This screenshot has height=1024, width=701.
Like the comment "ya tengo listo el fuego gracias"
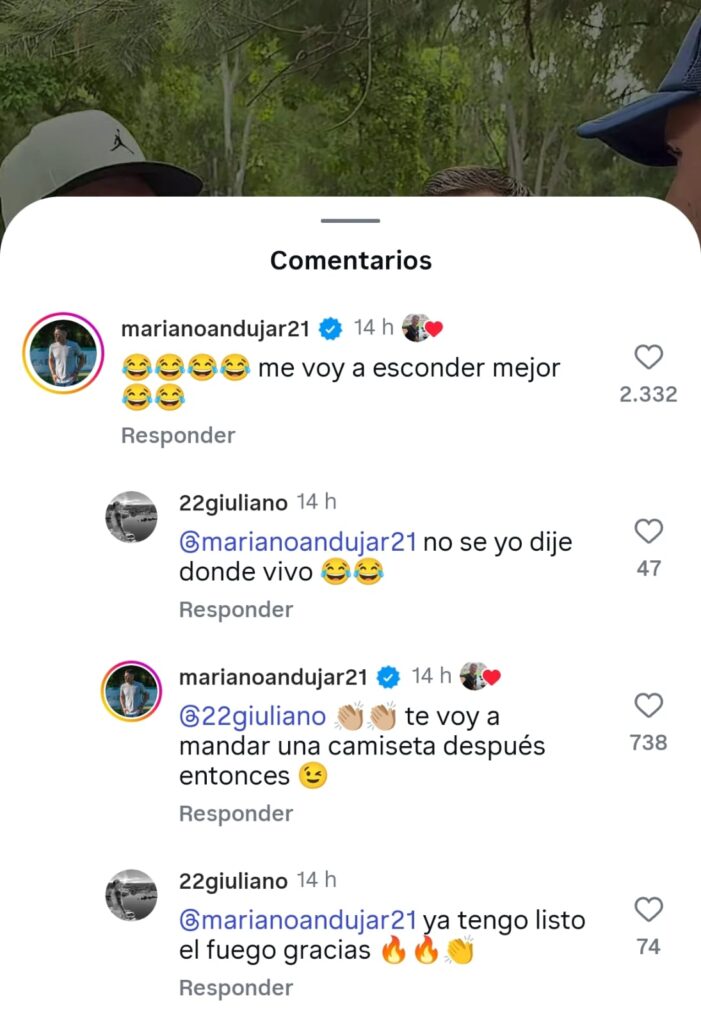pos(649,910)
